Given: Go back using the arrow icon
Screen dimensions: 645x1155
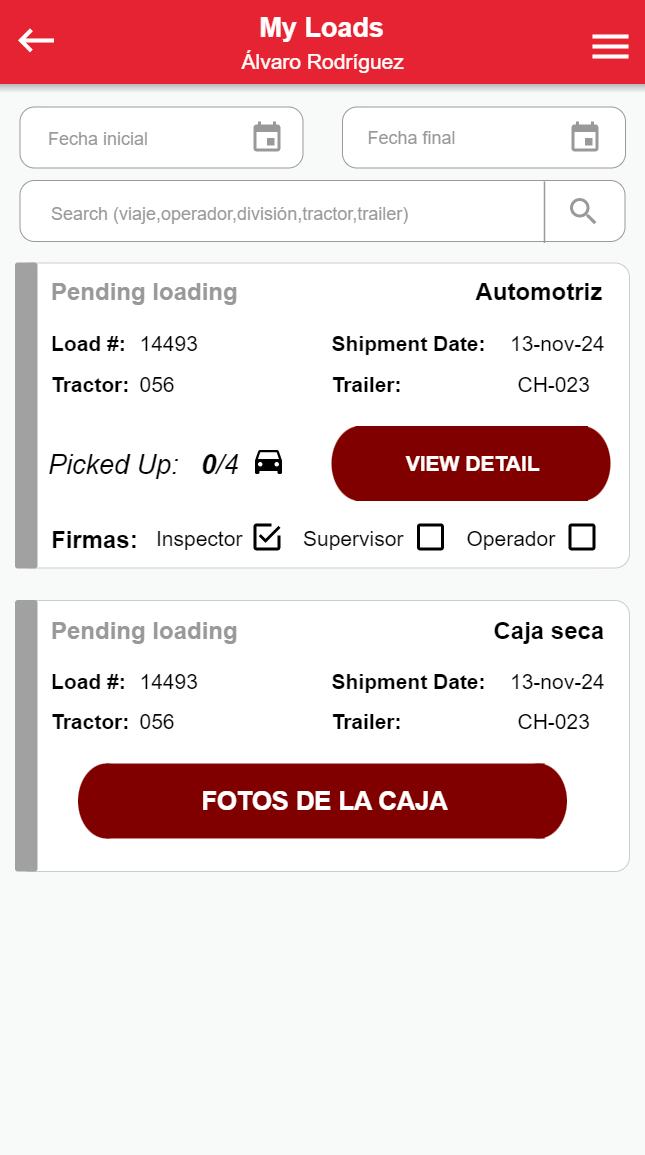Looking at the screenshot, I should [36, 41].
